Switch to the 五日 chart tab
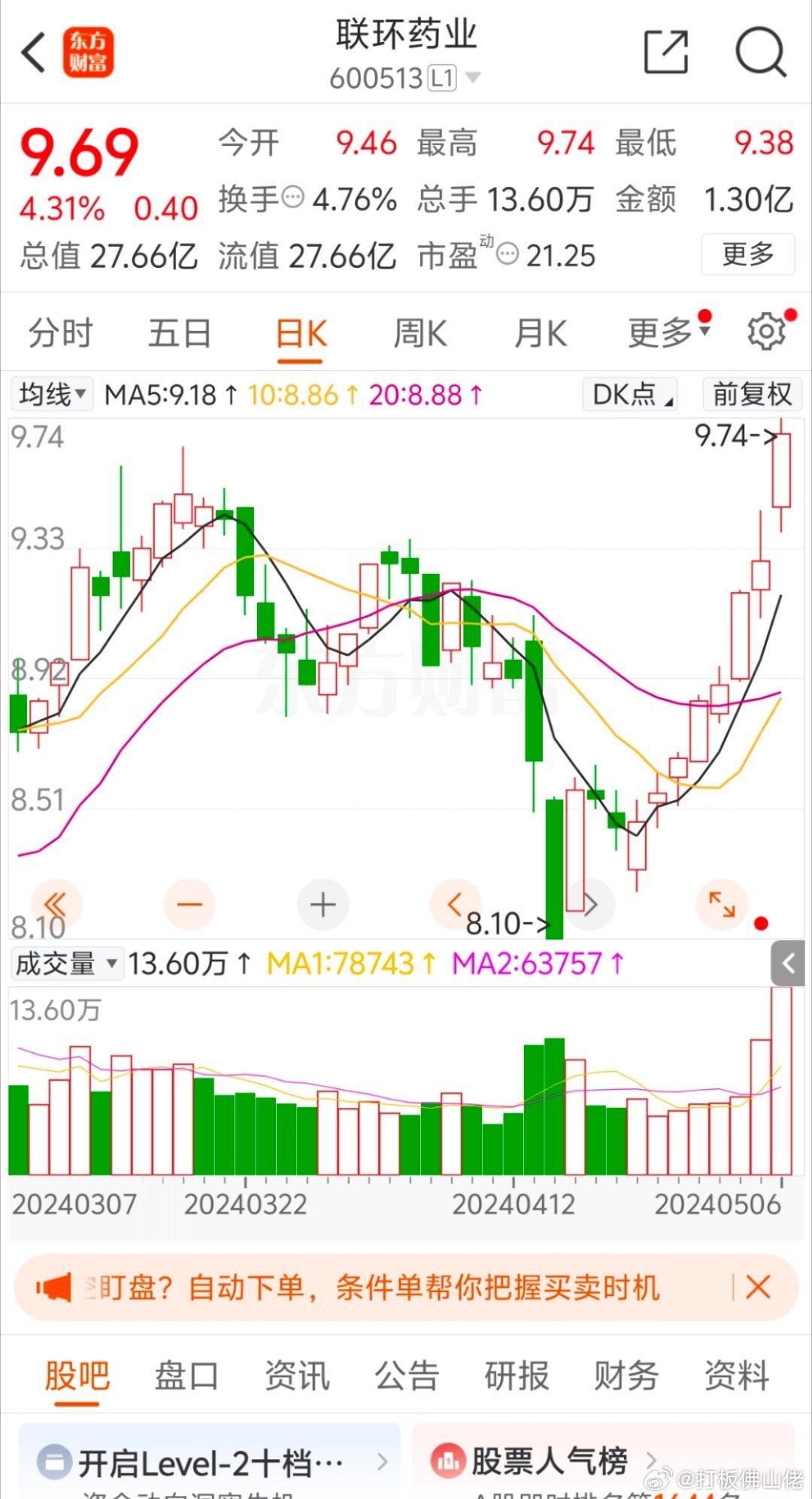This screenshot has width=812, height=1499. [180, 333]
